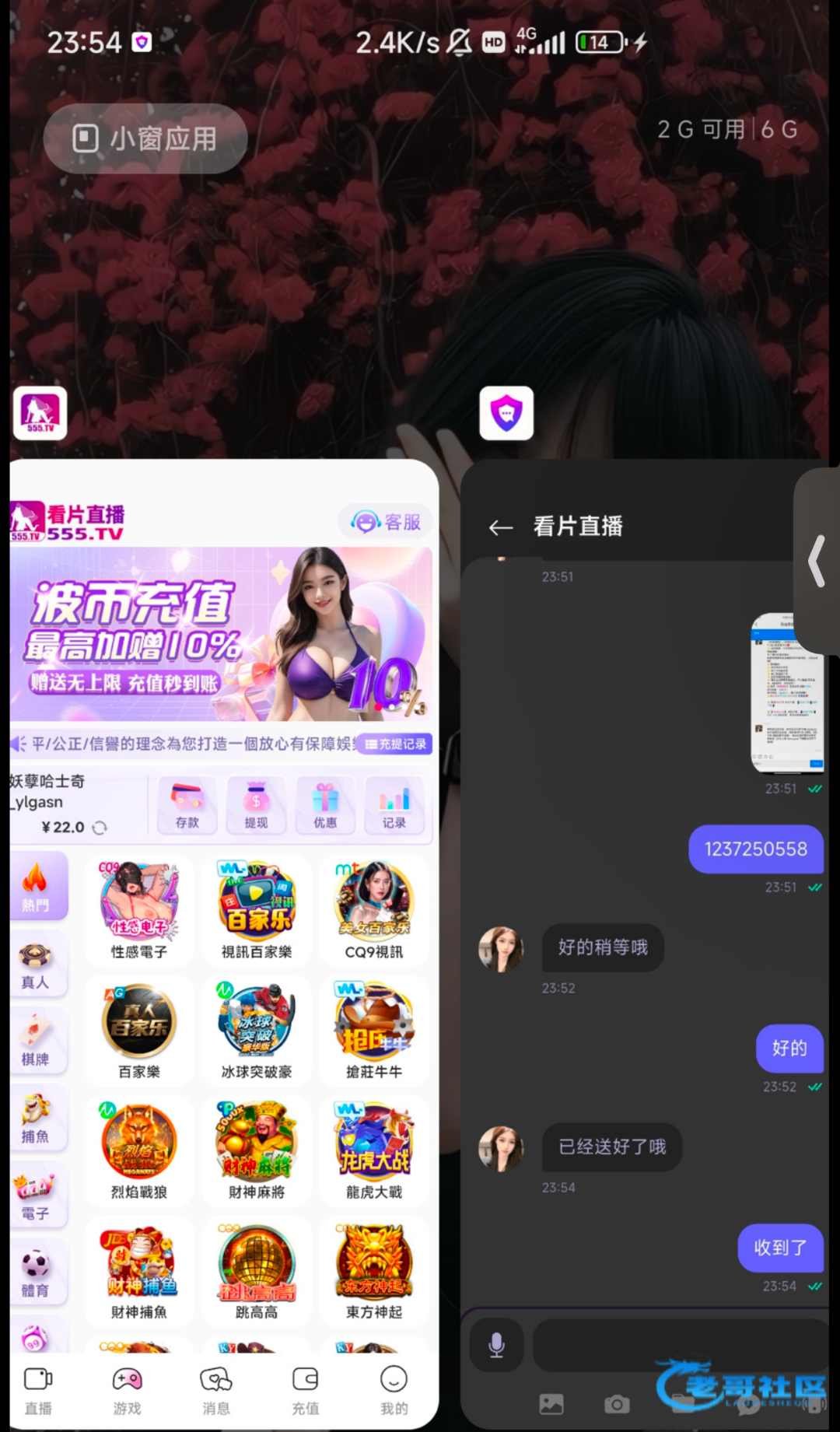Open the 波币充值 promotional banner
Screen dimensions: 840x1432
[x=222, y=634]
